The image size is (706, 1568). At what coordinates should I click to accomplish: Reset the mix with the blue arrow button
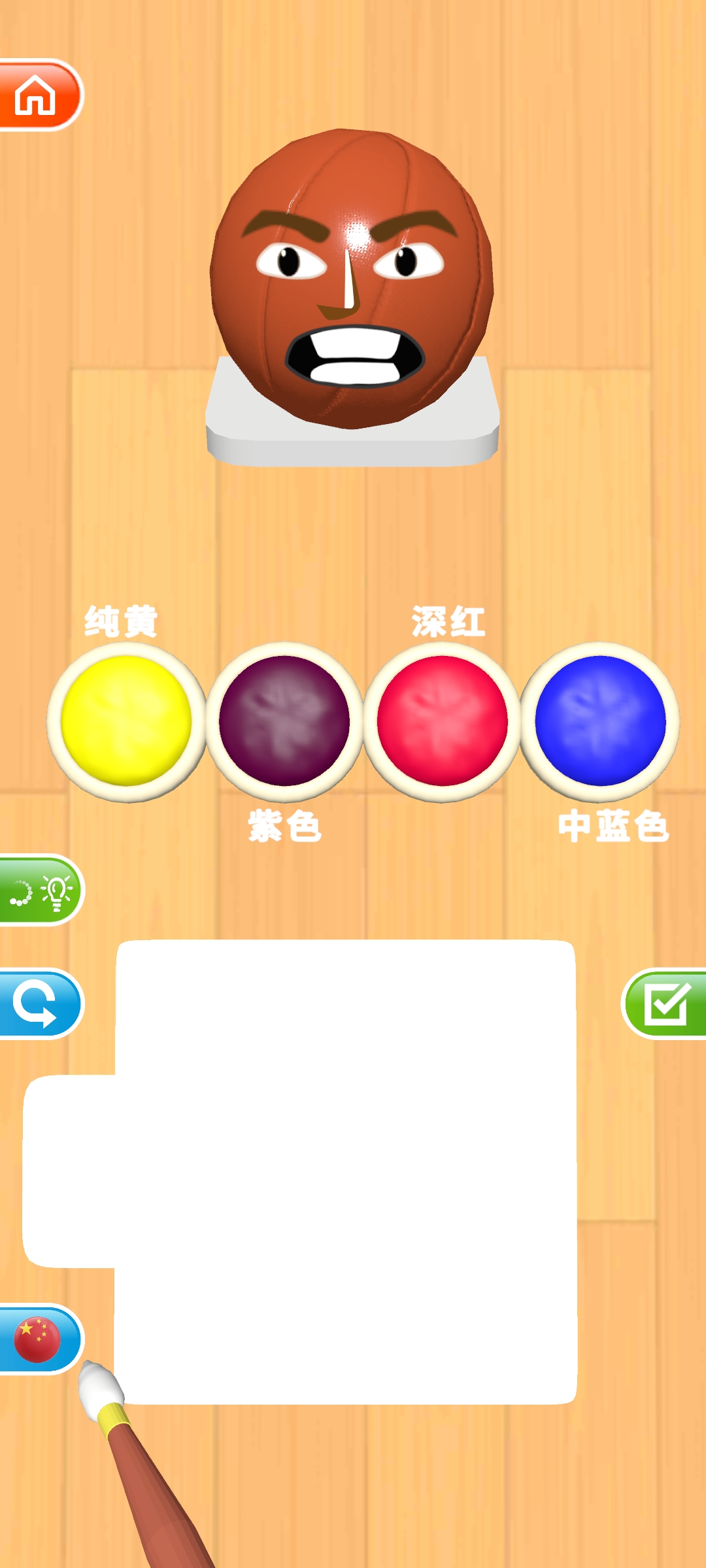pos(38,1004)
